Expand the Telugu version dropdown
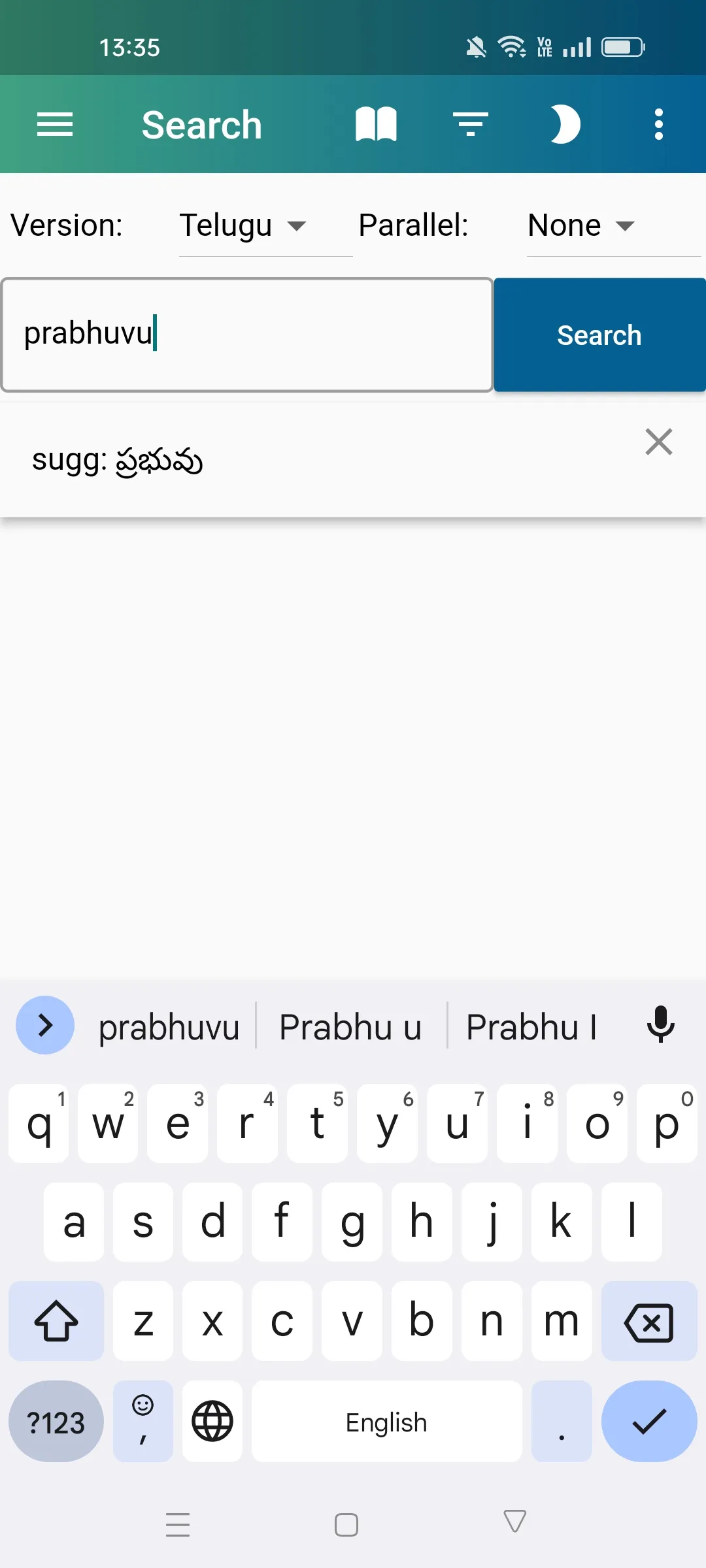 tap(243, 226)
